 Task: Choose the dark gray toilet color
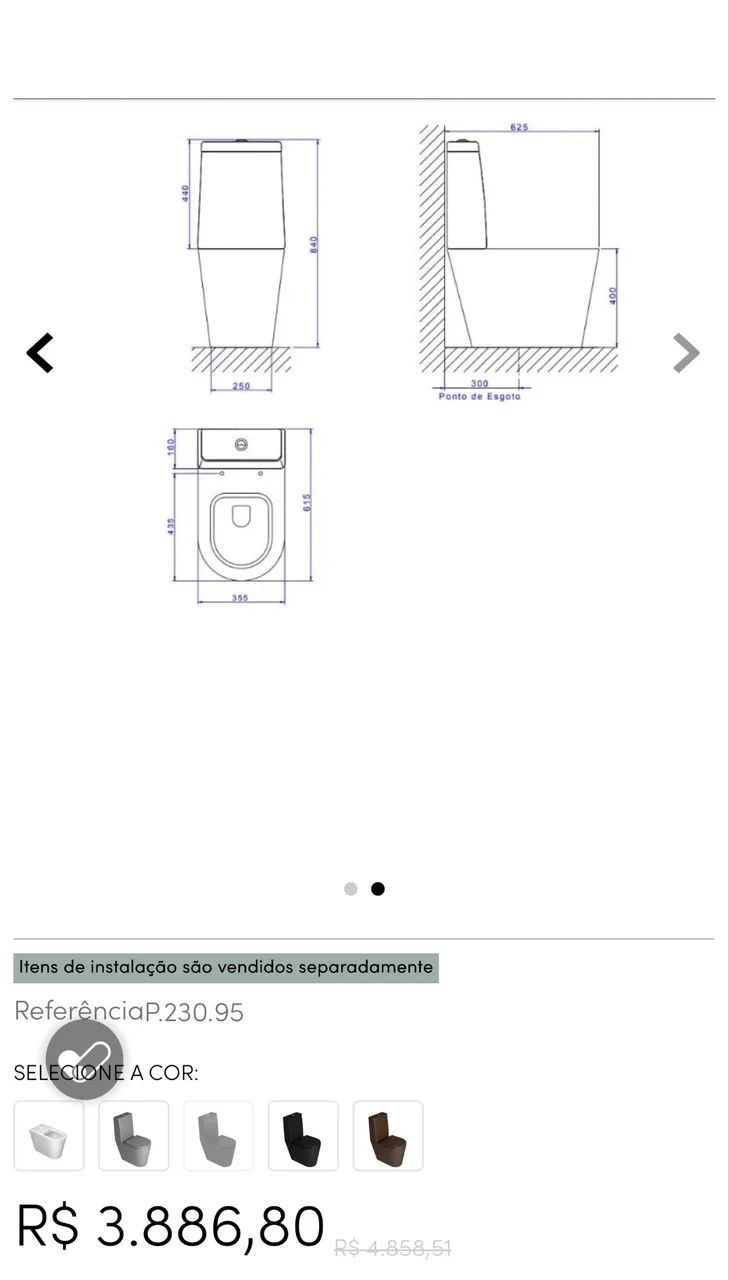point(134,1136)
